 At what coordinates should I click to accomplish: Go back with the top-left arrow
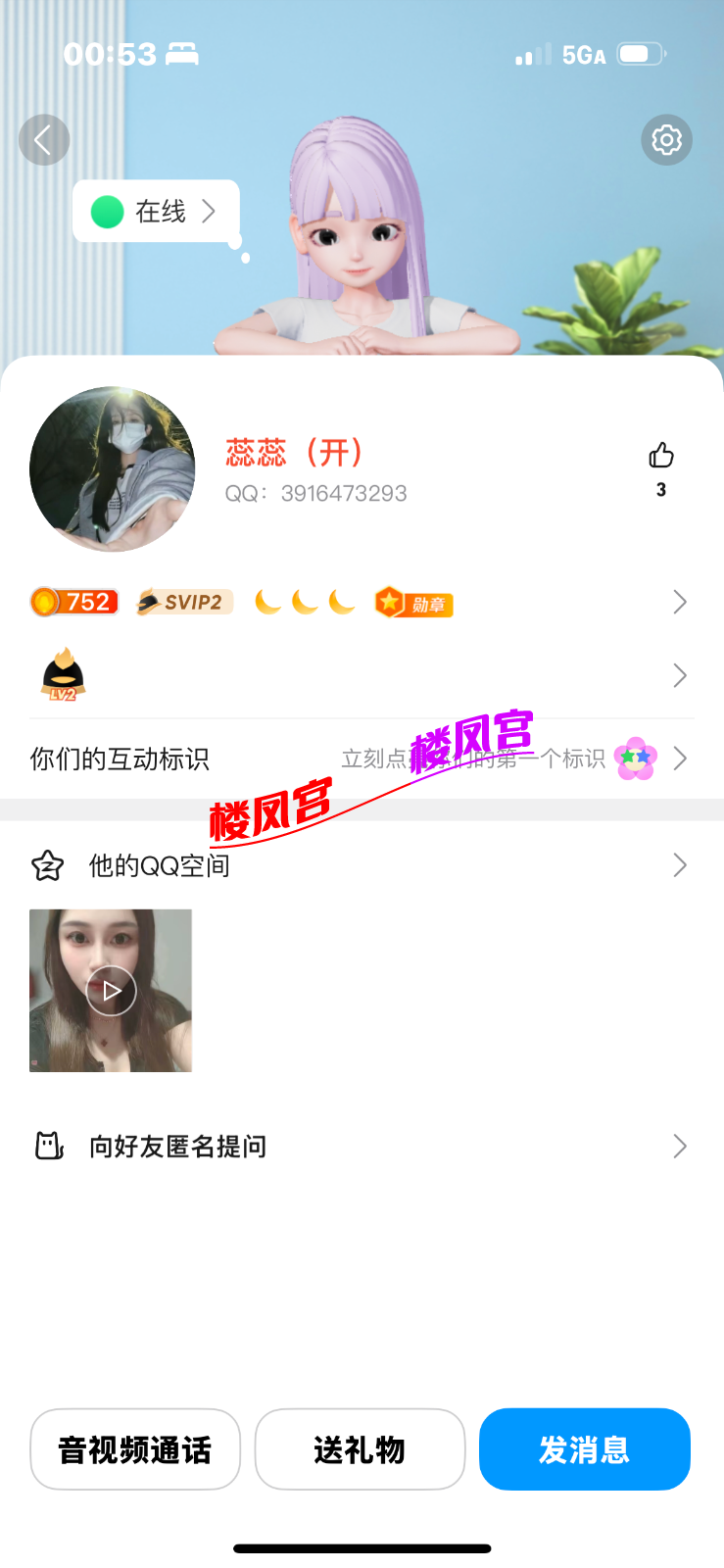(x=44, y=140)
